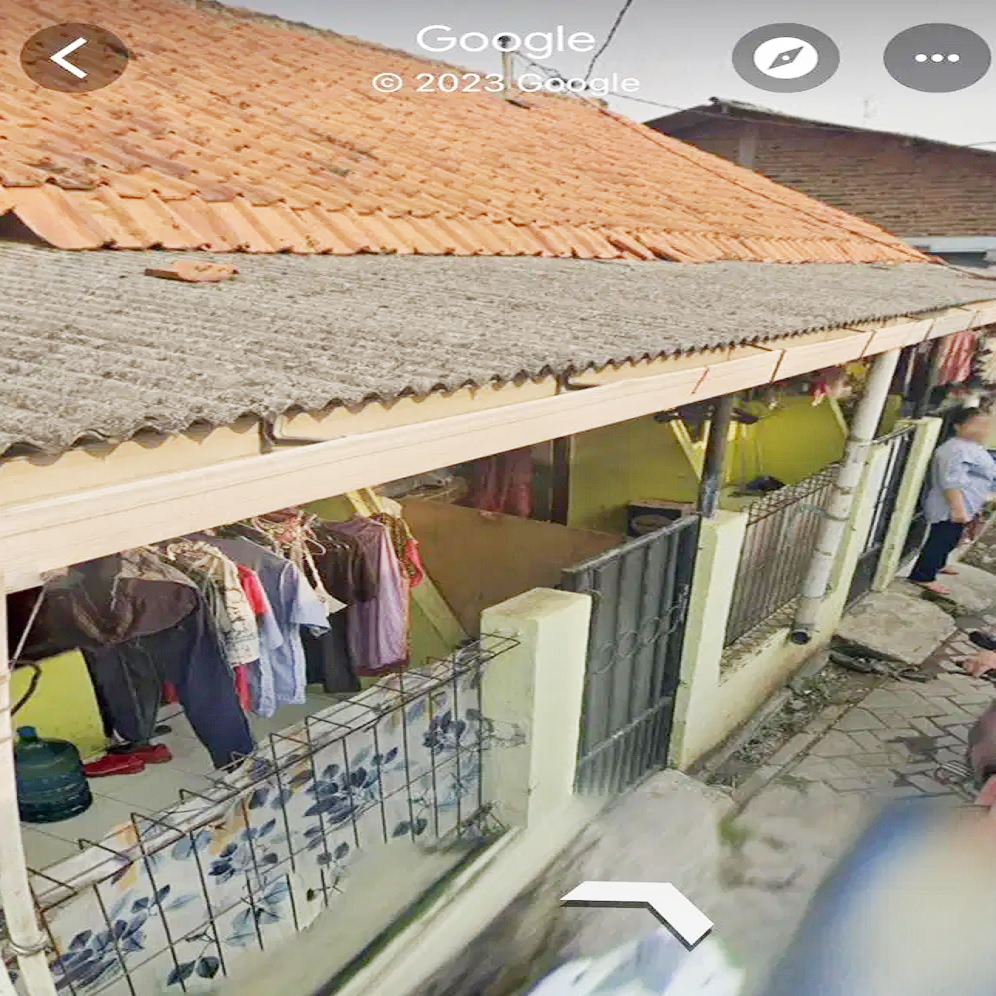
Task: Go back from Street View
Action: (73, 57)
